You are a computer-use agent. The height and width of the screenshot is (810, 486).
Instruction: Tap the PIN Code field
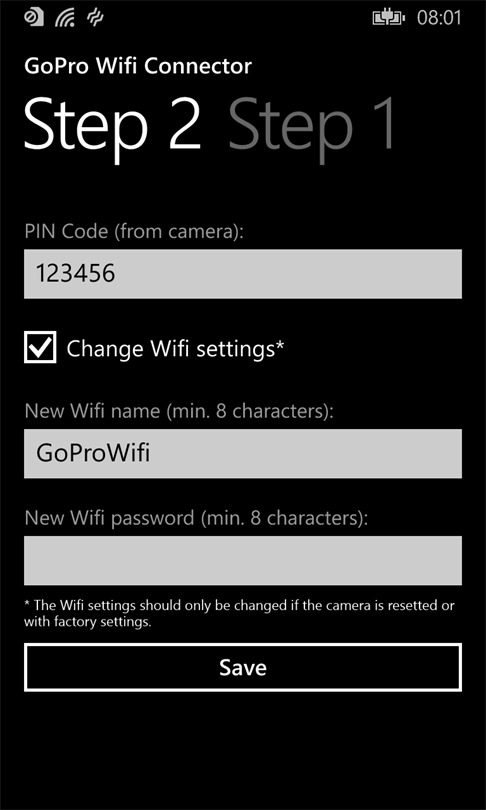pos(243,274)
